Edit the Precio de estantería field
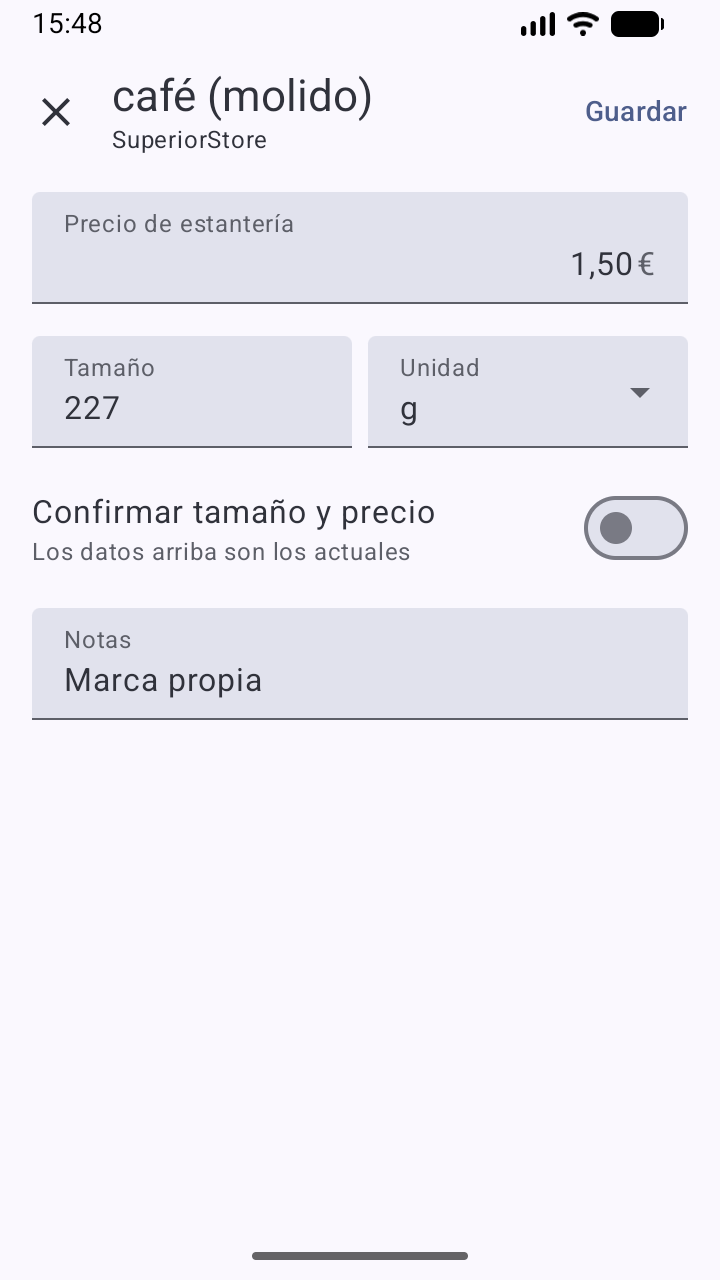The height and width of the screenshot is (1280, 720). tap(360, 248)
